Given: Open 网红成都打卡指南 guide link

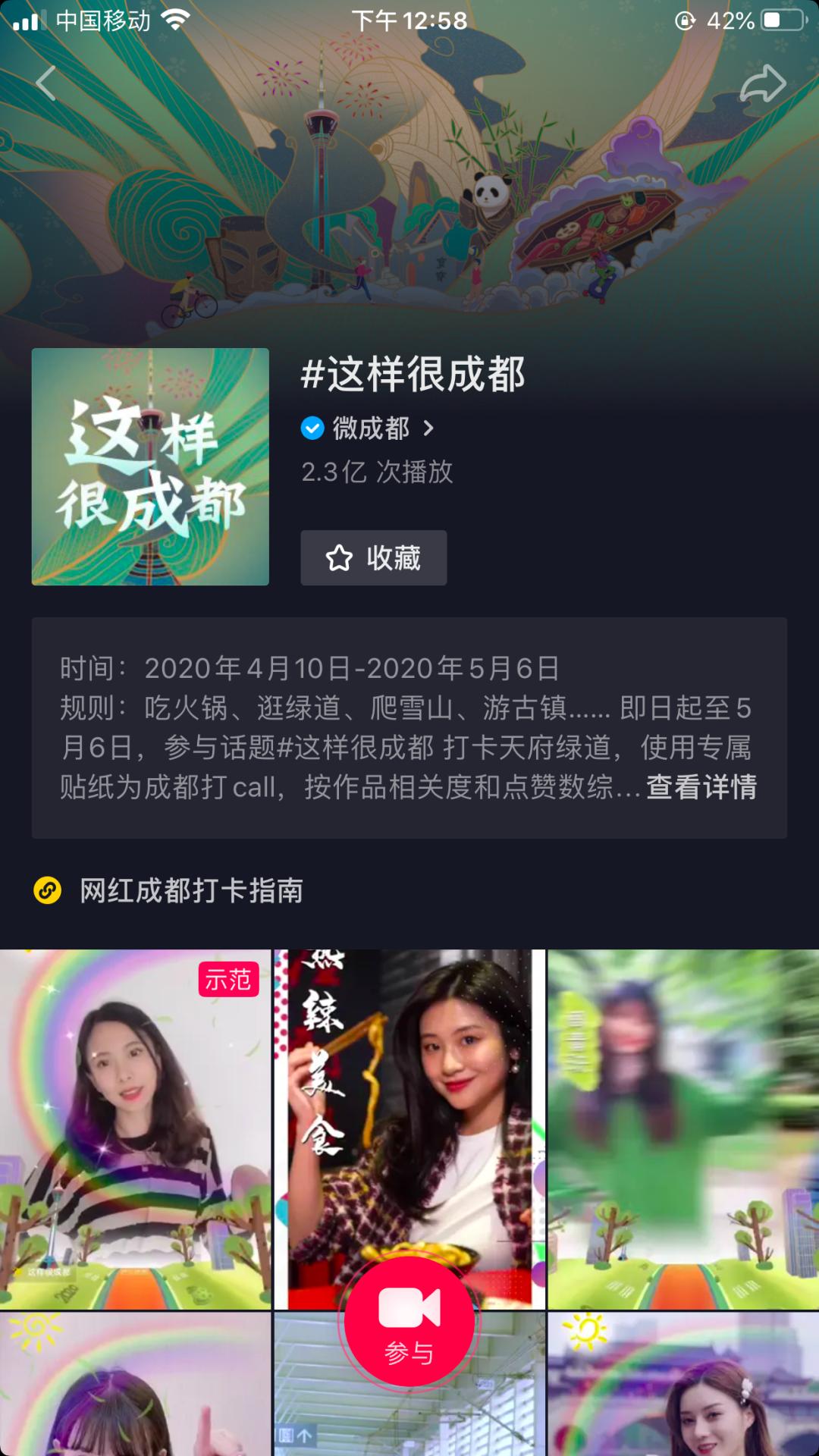Looking at the screenshot, I should pos(190,893).
